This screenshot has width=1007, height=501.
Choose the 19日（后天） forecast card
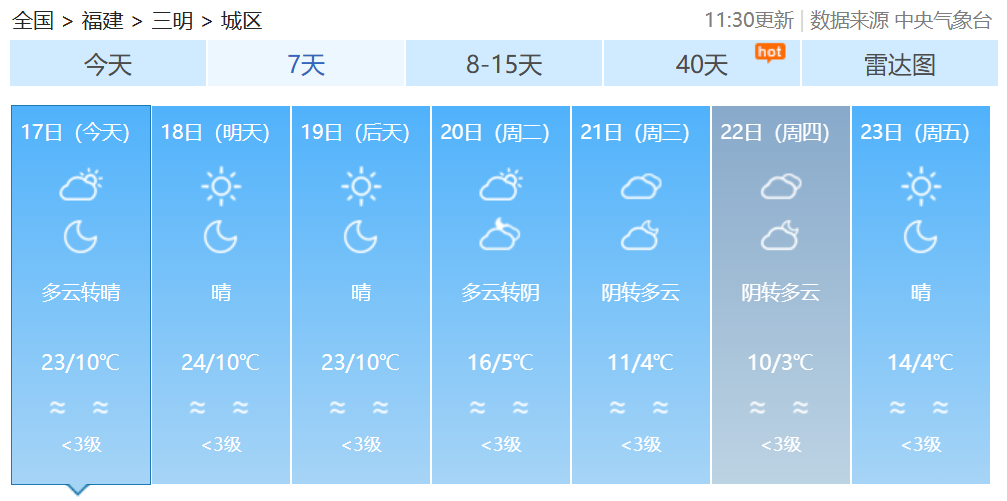pyautogui.click(x=361, y=295)
